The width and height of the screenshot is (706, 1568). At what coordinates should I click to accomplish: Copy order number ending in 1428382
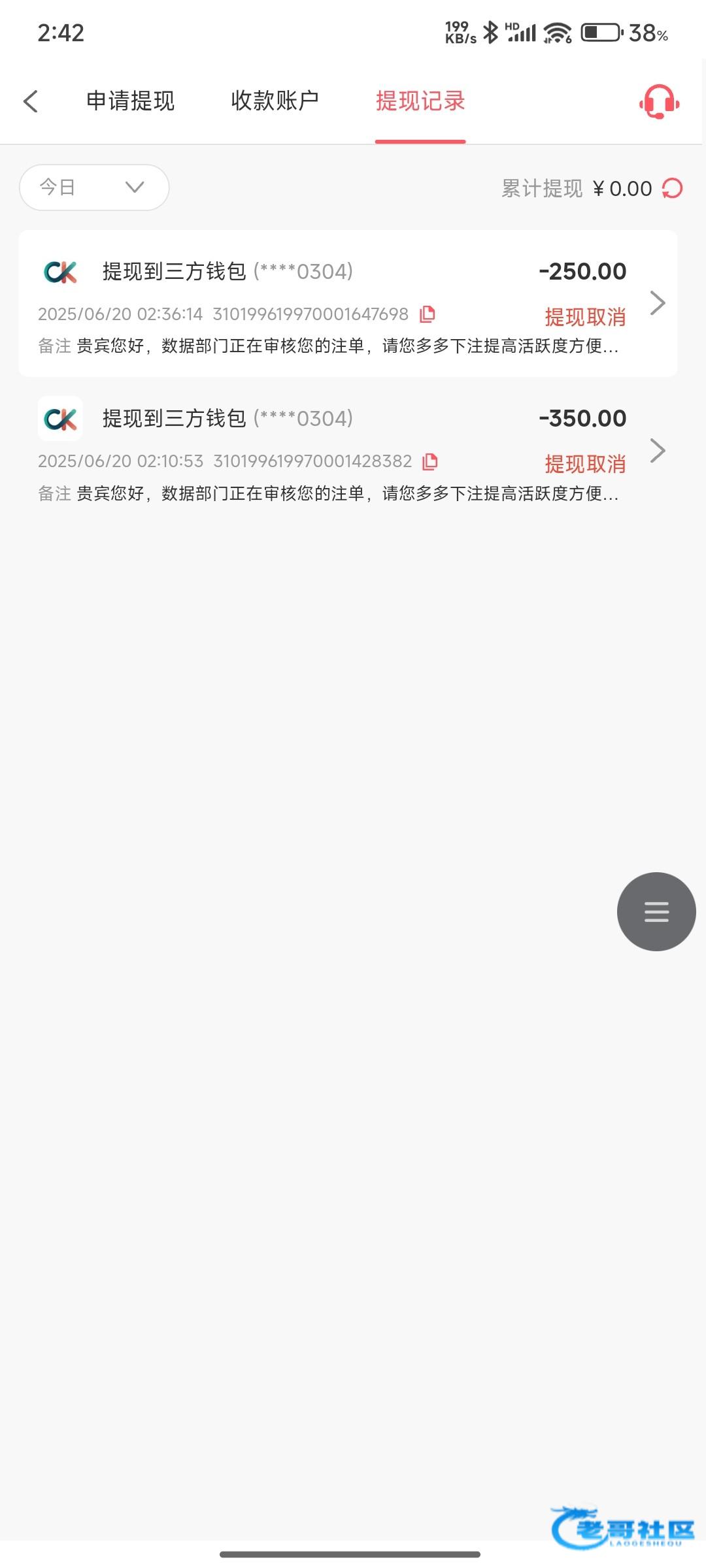pyautogui.click(x=430, y=462)
